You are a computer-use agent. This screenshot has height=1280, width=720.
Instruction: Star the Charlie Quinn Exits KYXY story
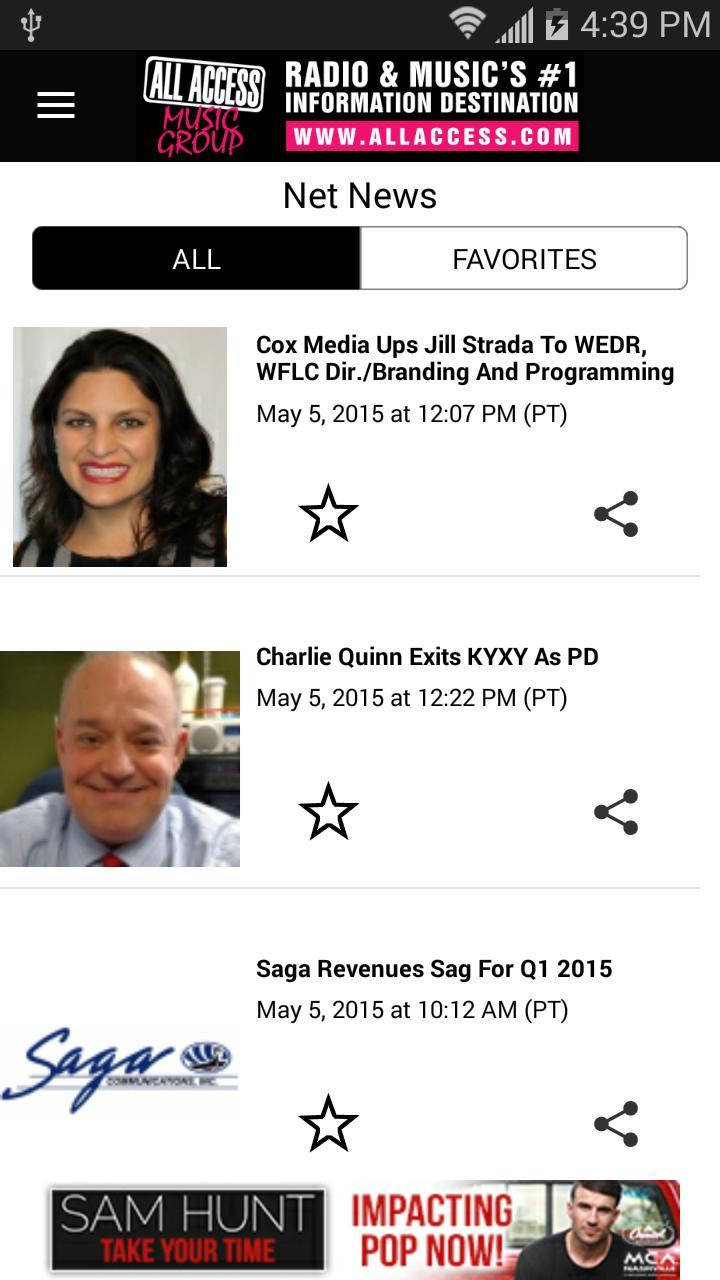pos(328,811)
